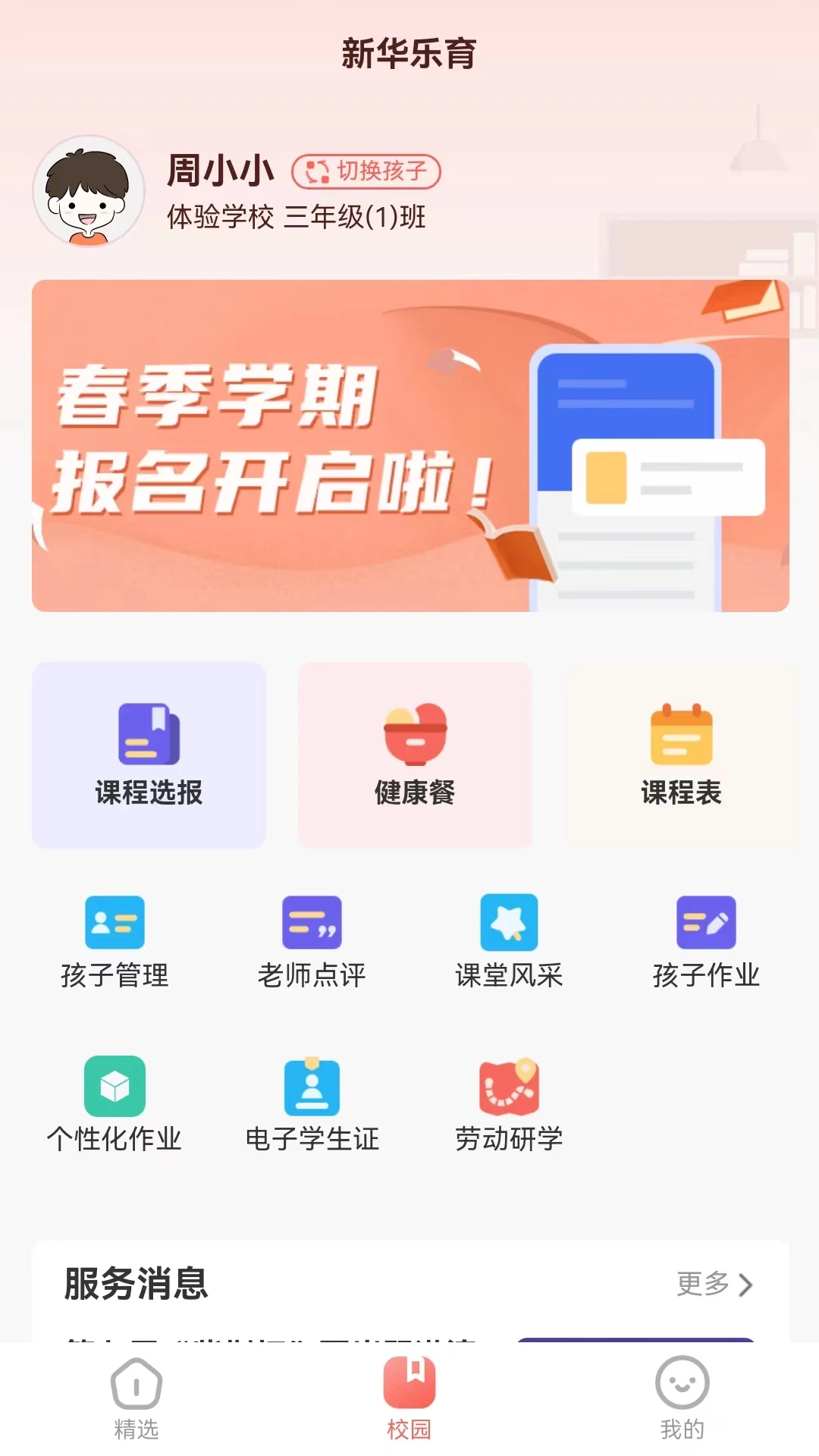View the 课程表 timetable

pos(681,755)
